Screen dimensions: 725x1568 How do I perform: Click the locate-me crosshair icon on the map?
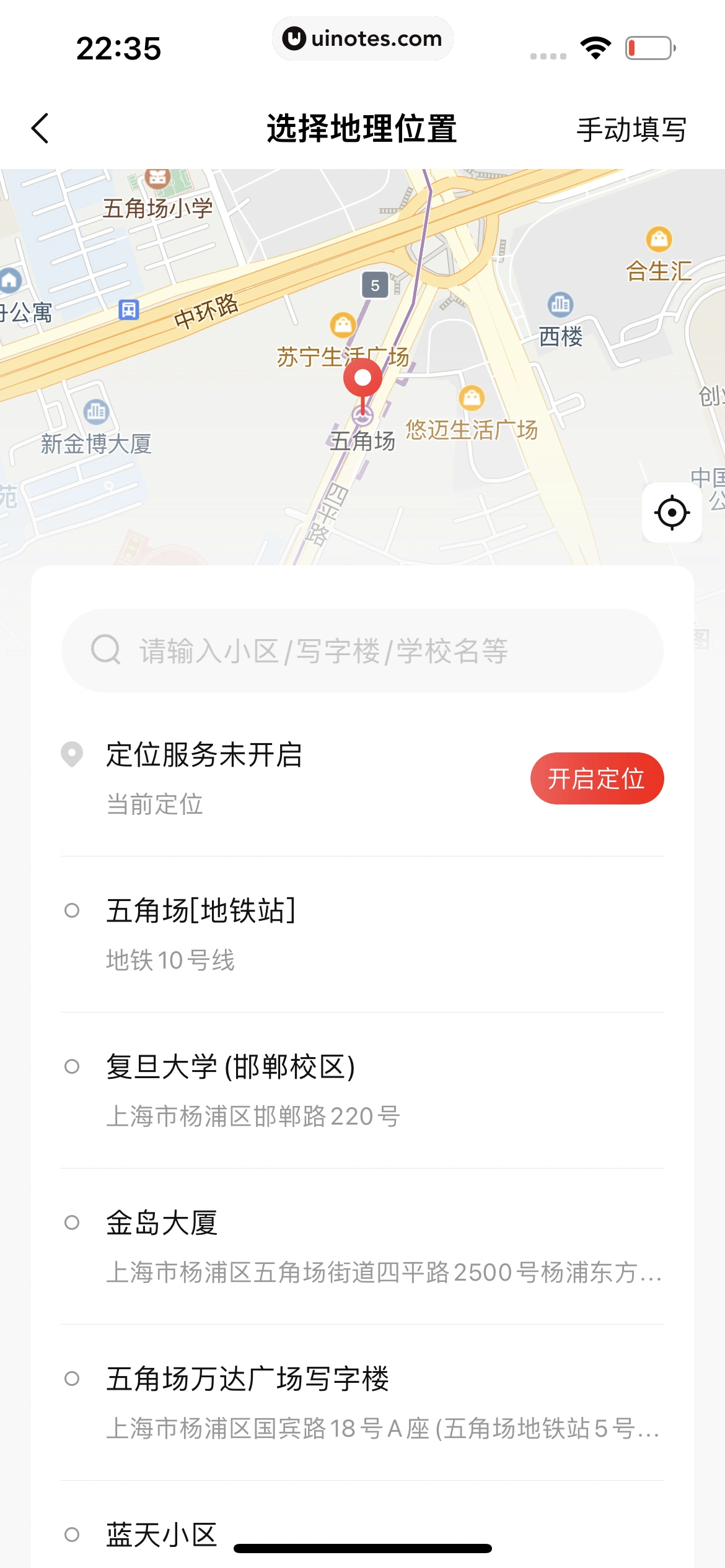[x=672, y=512]
